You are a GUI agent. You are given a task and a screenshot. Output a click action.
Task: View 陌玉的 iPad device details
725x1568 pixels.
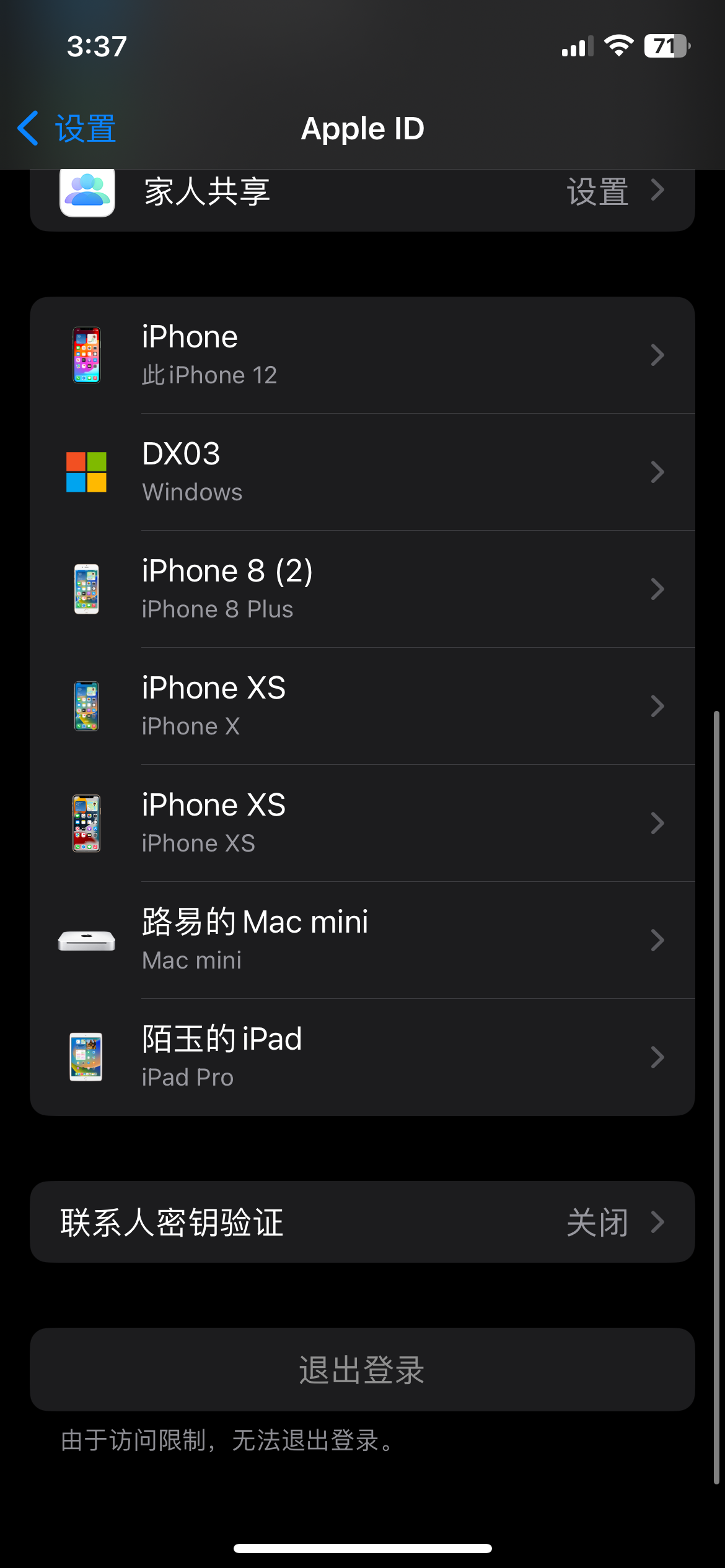(x=362, y=1057)
